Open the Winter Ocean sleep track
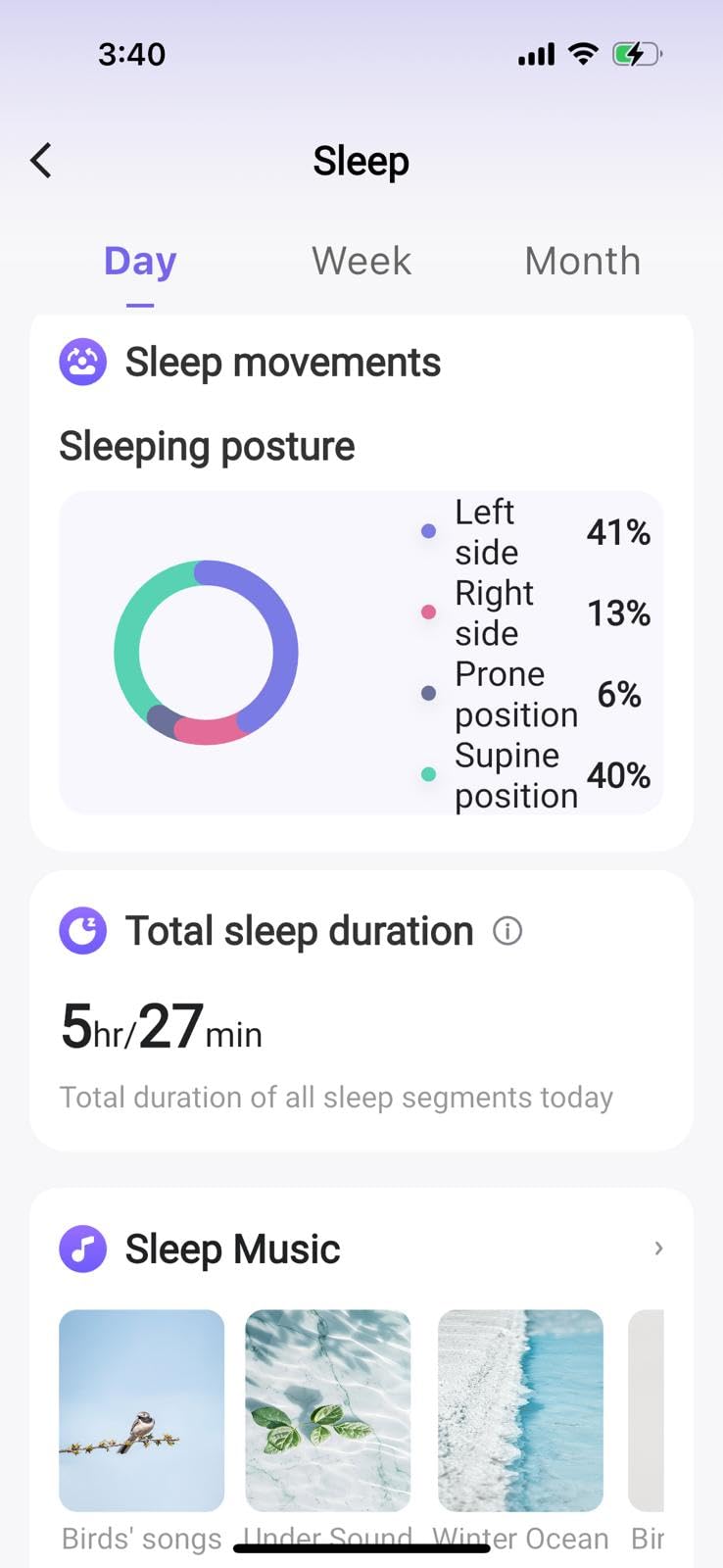The image size is (723, 1568). pyautogui.click(x=520, y=1409)
